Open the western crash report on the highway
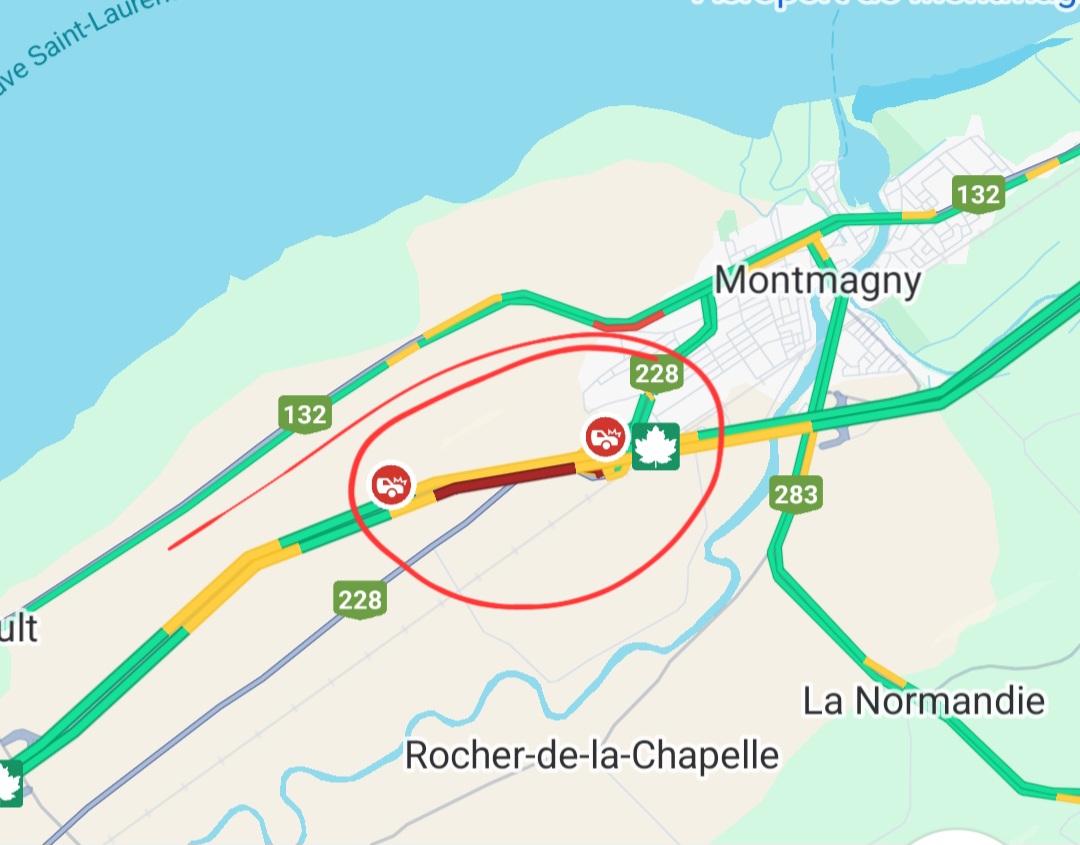 pos(393,484)
